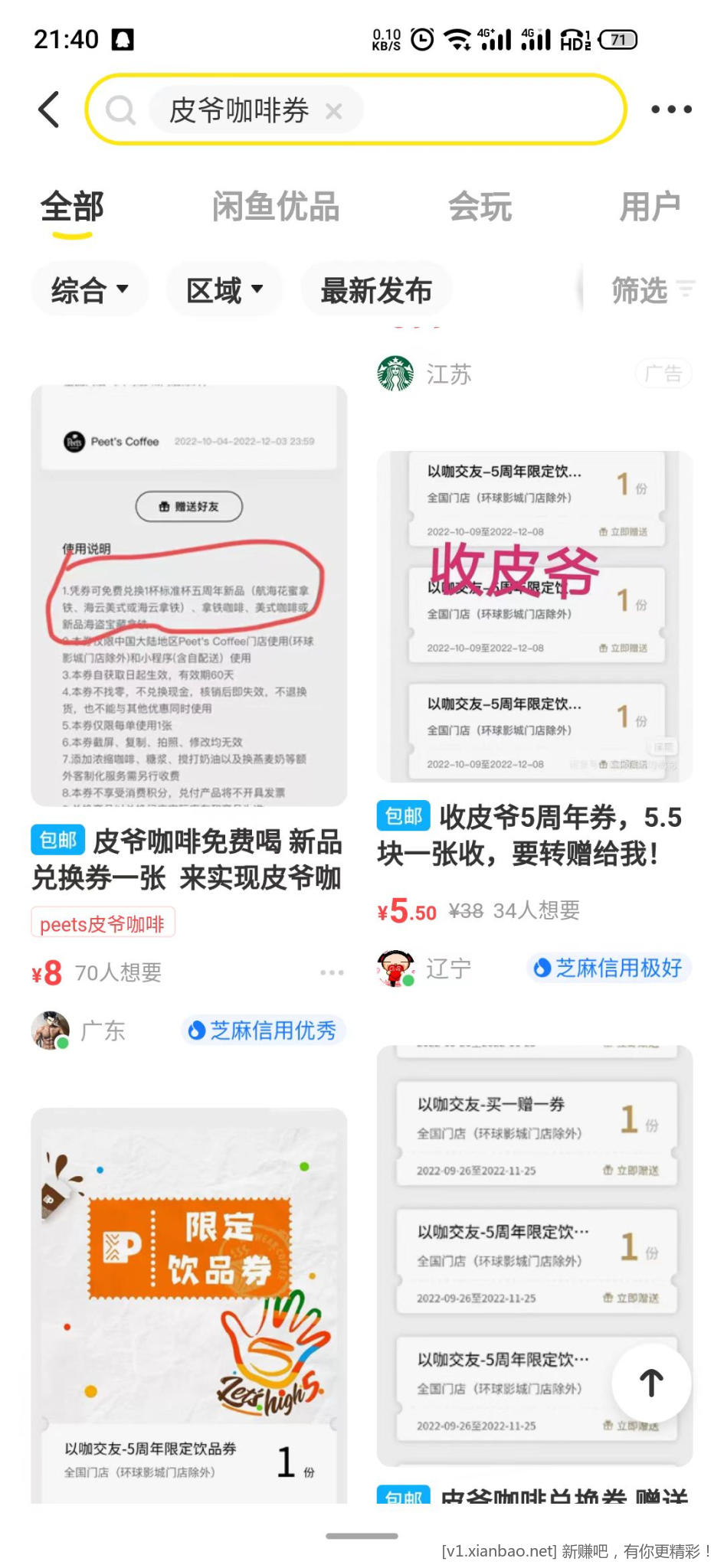Select the 全部 tab

coord(72,207)
